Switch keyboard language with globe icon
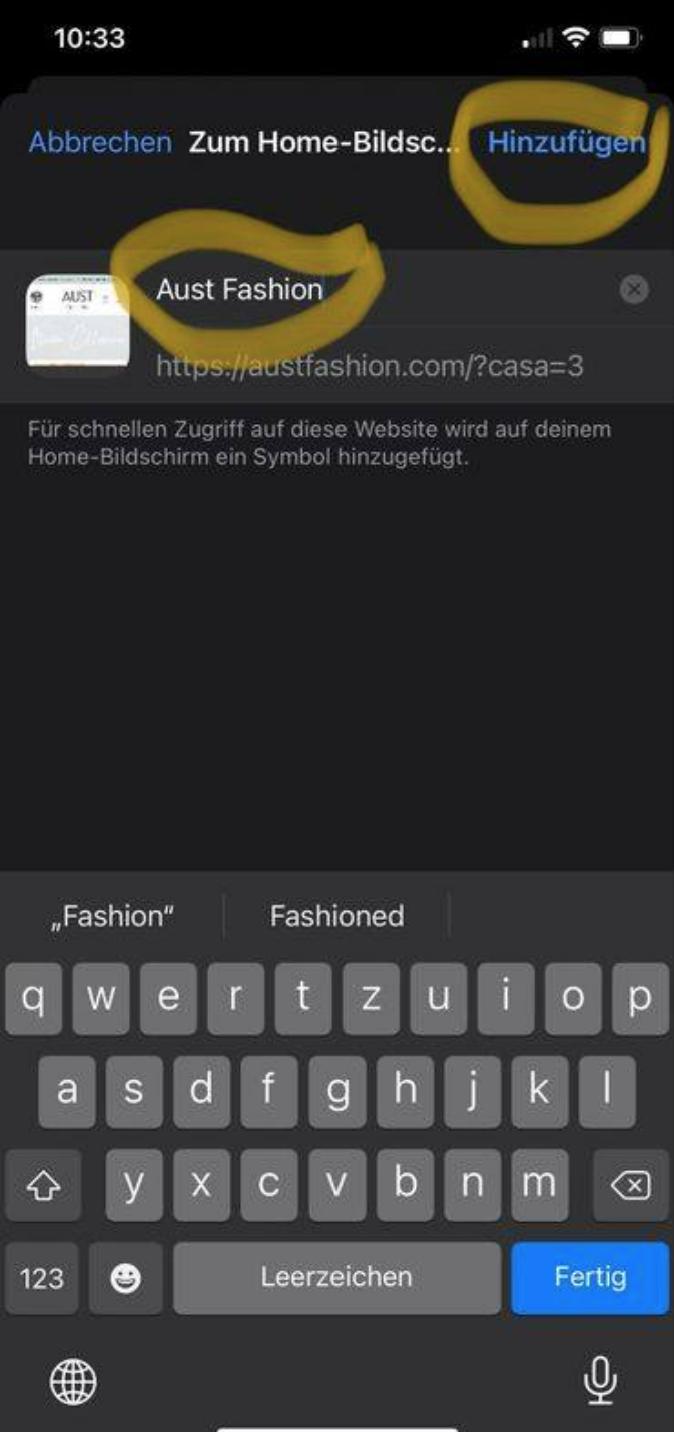674x1432 pixels. point(73,1382)
